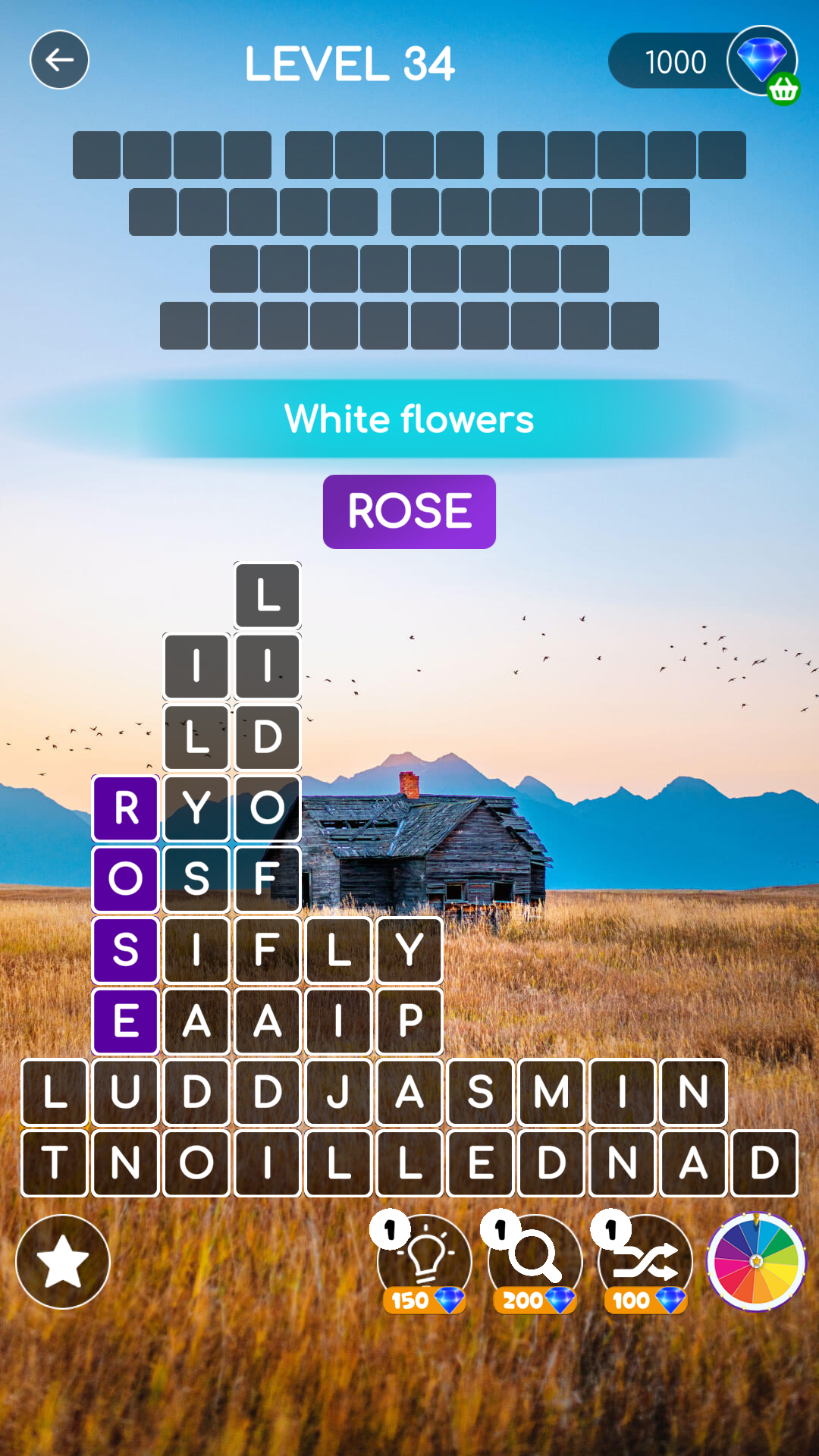This screenshot has width=819, height=1456.
Task: Tap the letter U tile
Action: click(125, 1092)
